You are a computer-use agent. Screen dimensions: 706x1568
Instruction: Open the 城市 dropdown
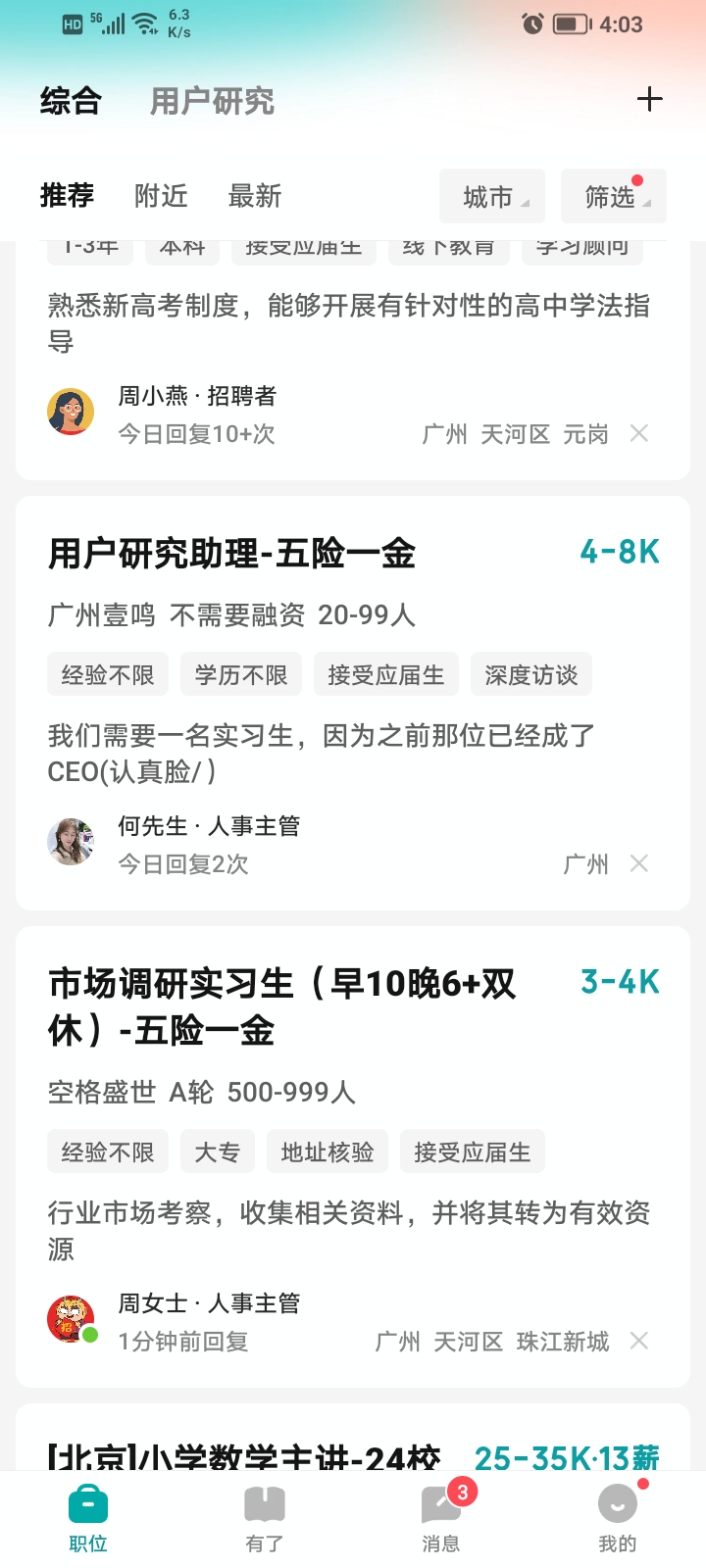(x=492, y=197)
